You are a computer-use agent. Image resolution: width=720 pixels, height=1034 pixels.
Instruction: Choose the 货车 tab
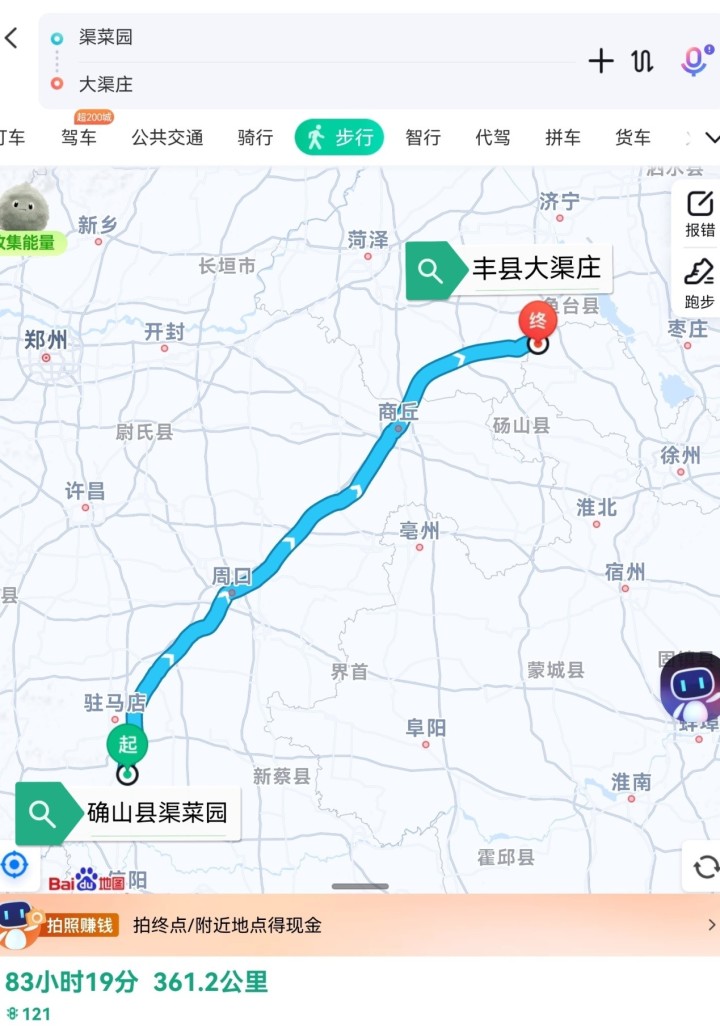pyautogui.click(x=632, y=137)
